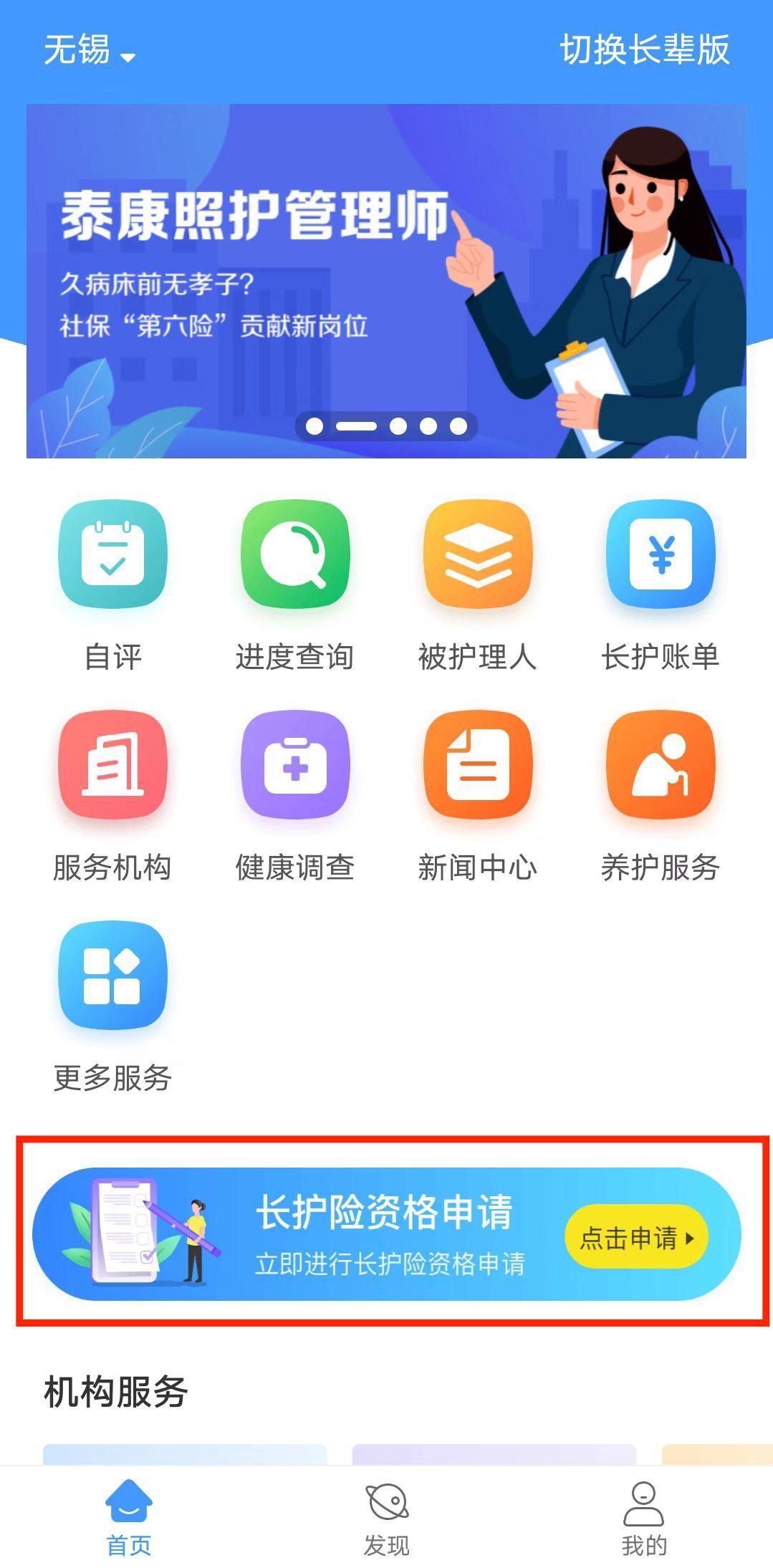Open the 泰康照护管理师 banner
The height and width of the screenshot is (1568, 773).
(386, 280)
